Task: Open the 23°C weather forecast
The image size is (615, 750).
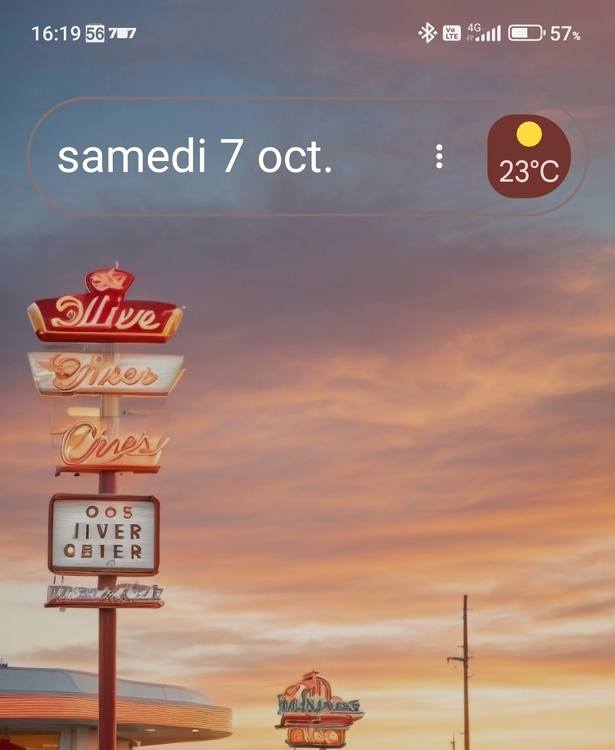Action: pyautogui.click(x=529, y=156)
